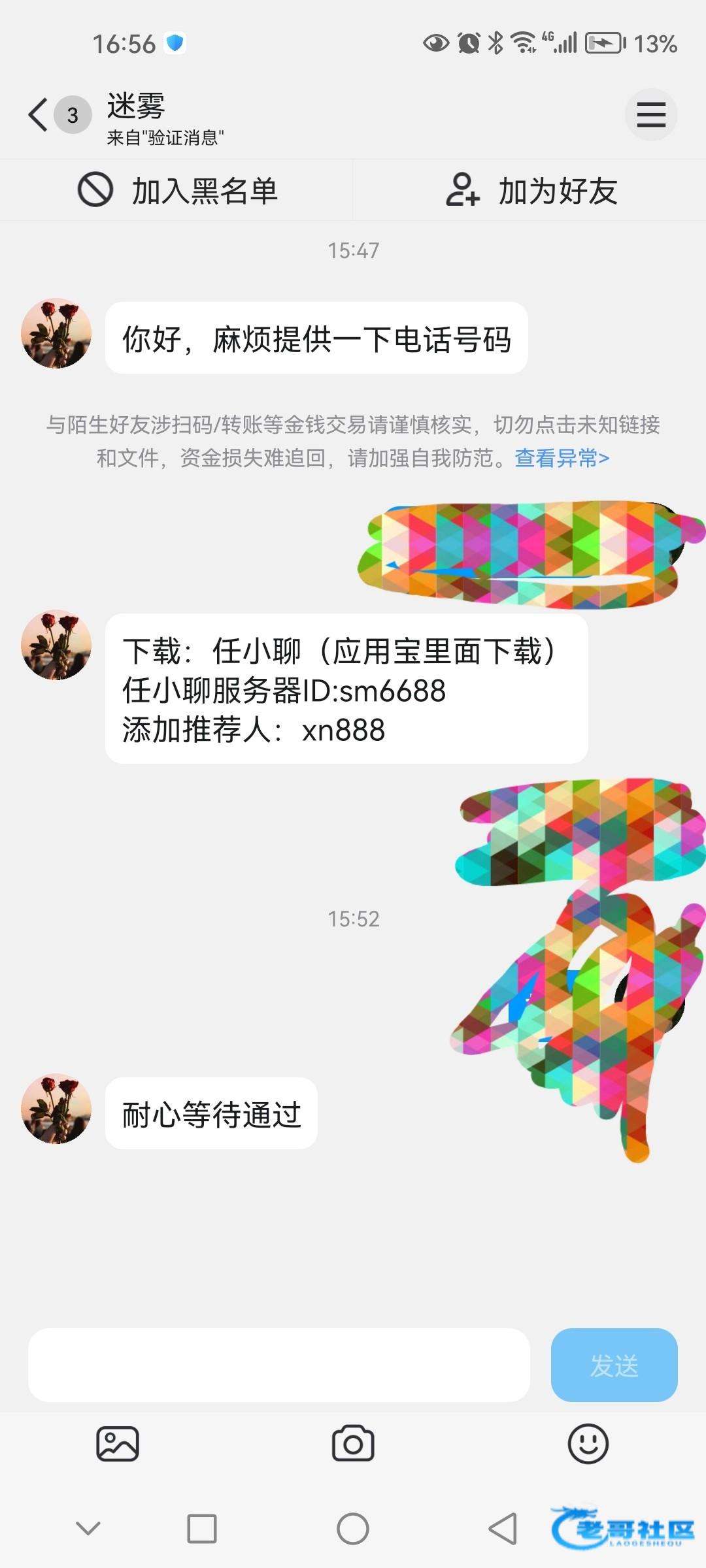Go back to the message list
The height and width of the screenshot is (1568, 706).
[x=39, y=115]
